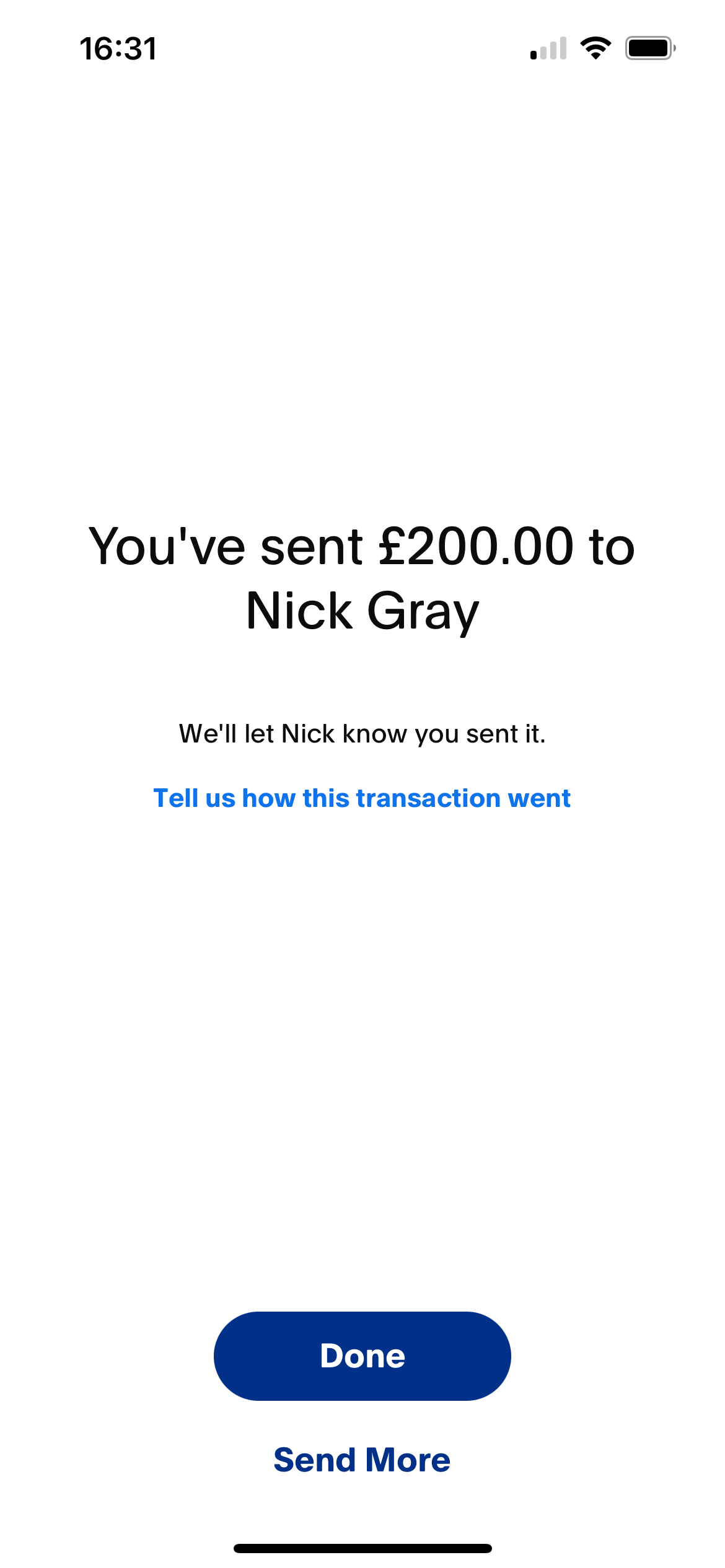Select Send More to make another payment
Viewport: 725px width, 1568px height.
[x=362, y=1460]
